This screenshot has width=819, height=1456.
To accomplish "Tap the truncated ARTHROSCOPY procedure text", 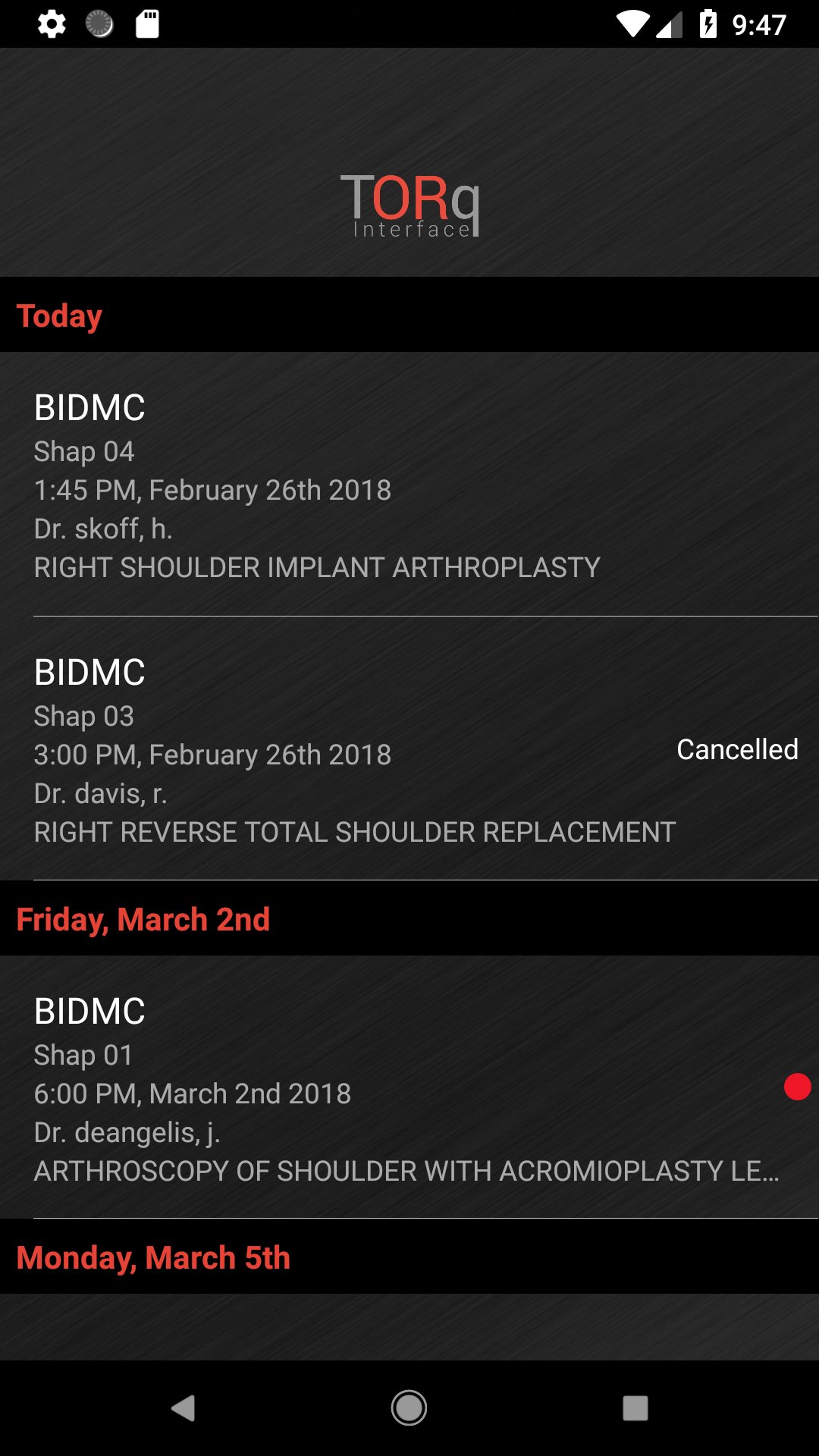I will coord(407,1171).
